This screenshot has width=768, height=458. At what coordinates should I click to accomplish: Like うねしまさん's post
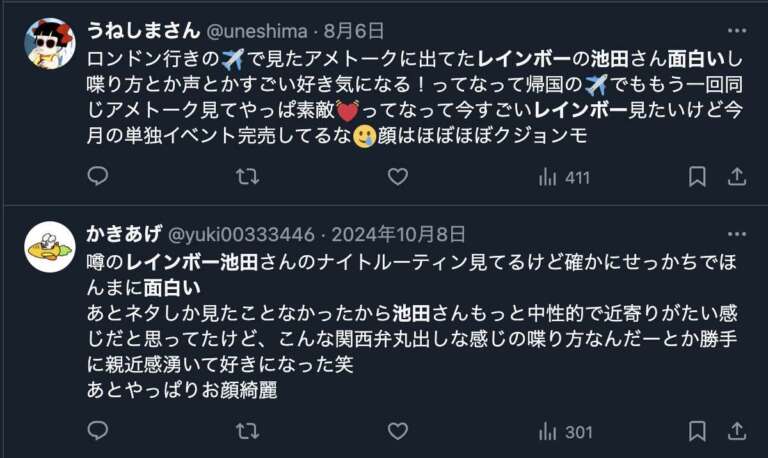(398, 177)
